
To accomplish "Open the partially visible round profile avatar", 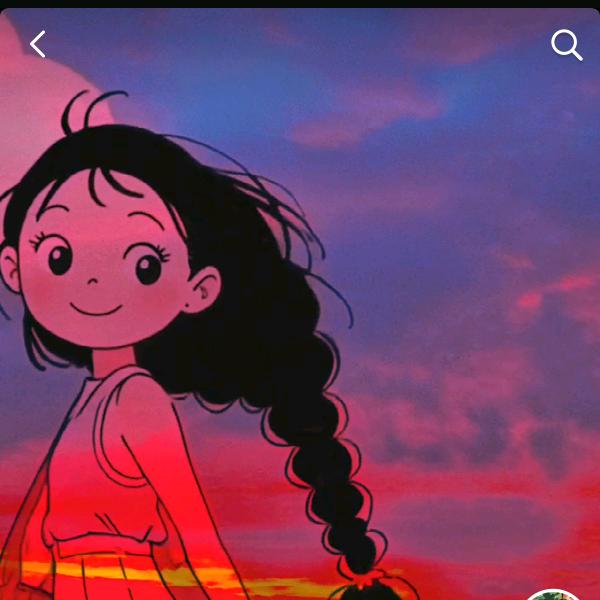I will tap(554, 595).
